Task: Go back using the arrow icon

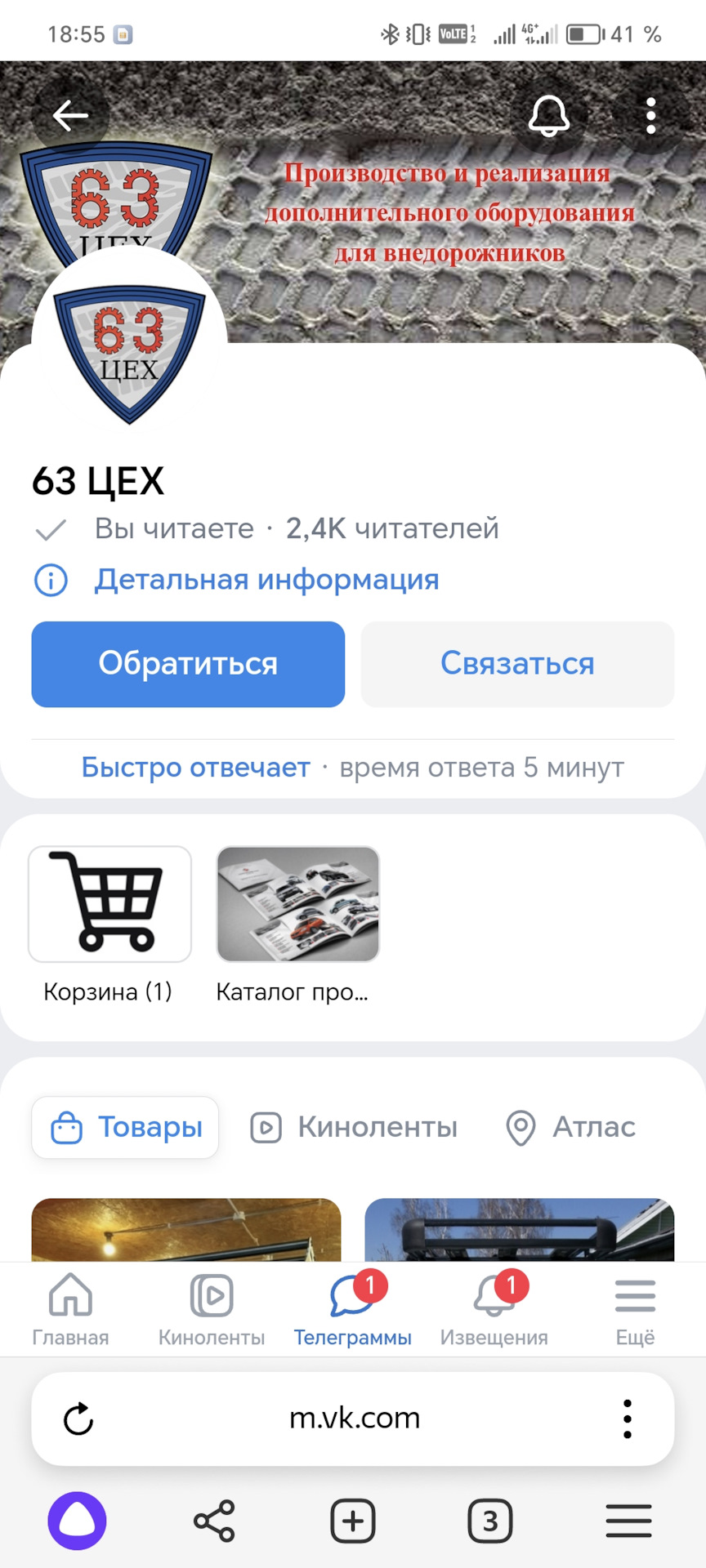Action: 70,116
